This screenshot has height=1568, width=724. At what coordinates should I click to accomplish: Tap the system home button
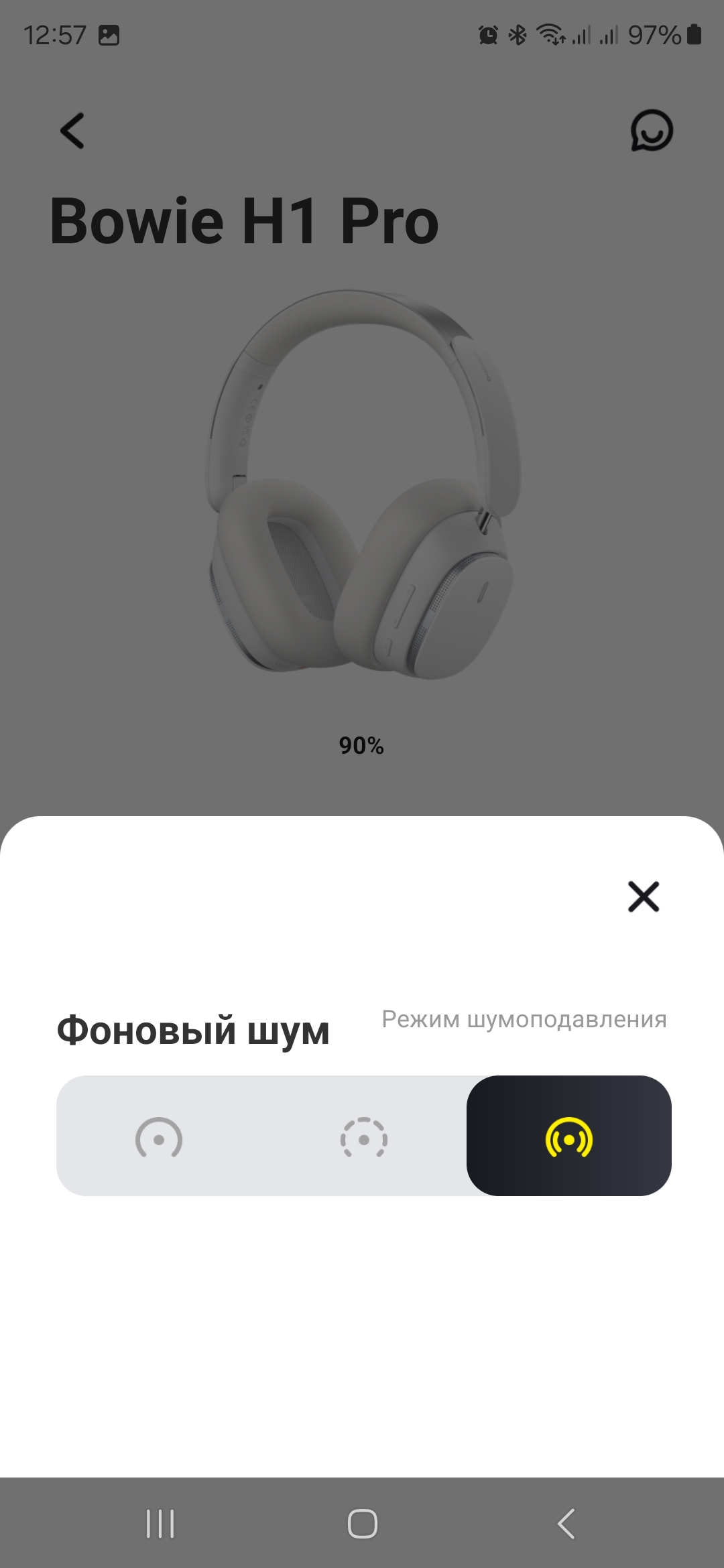pyautogui.click(x=362, y=1524)
